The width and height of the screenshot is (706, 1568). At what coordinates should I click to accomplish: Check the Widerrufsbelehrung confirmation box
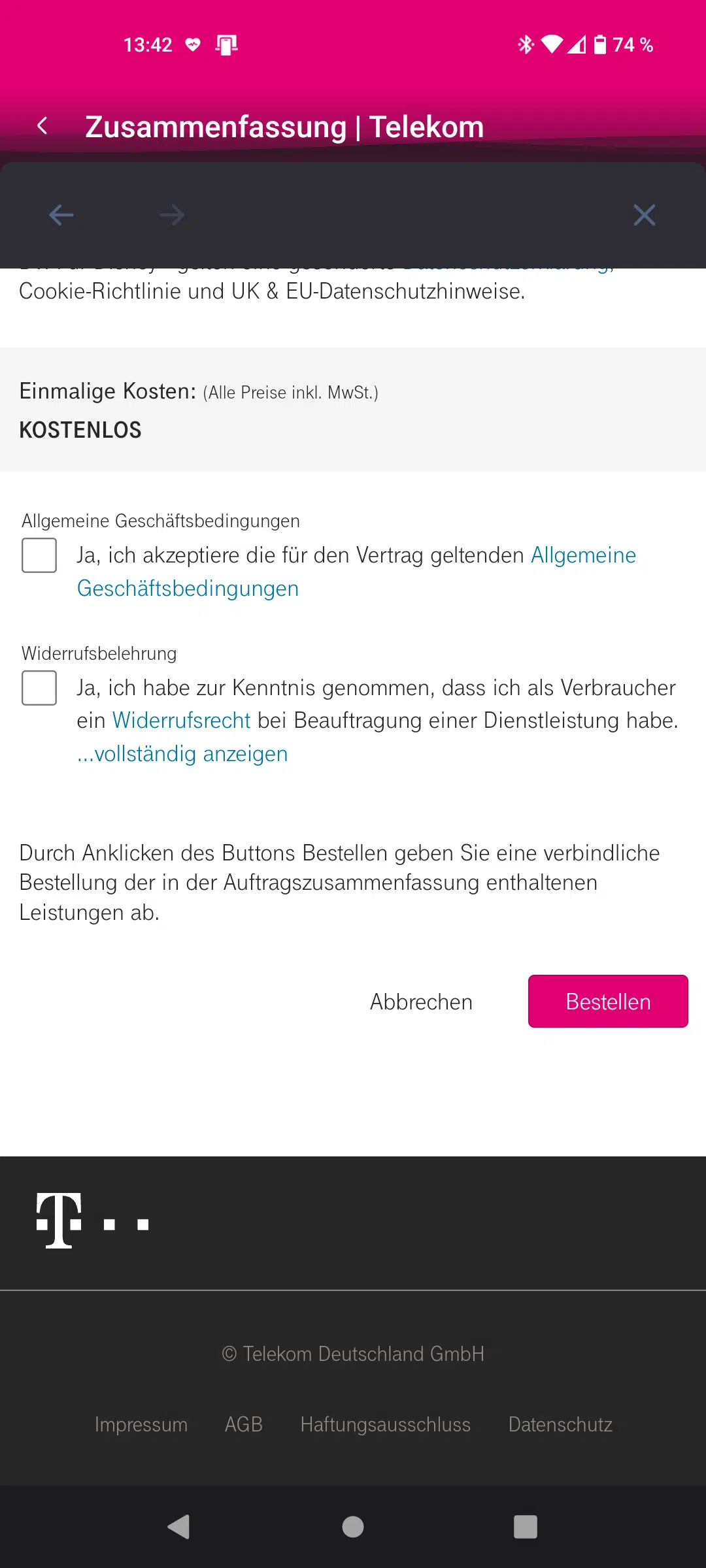tap(39, 688)
